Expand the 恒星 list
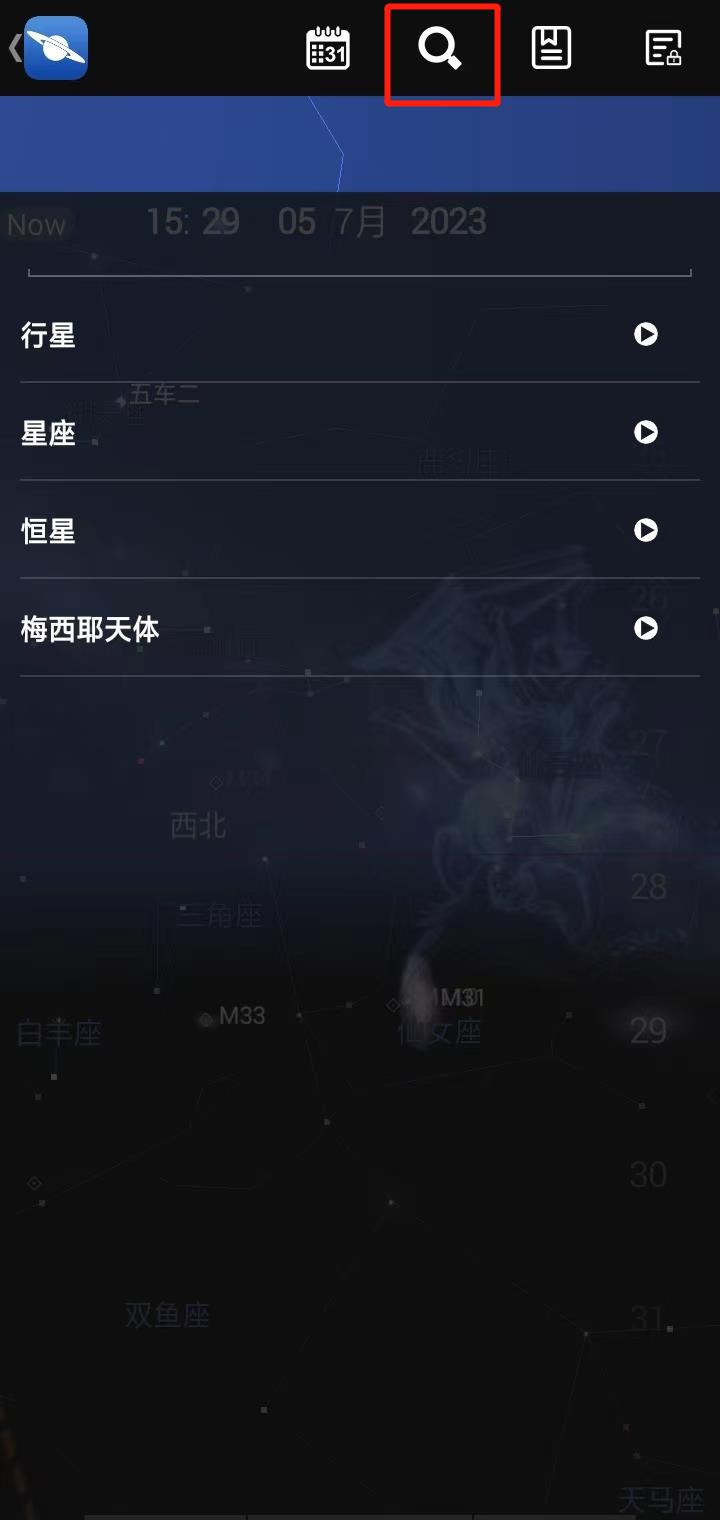 (x=360, y=531)
